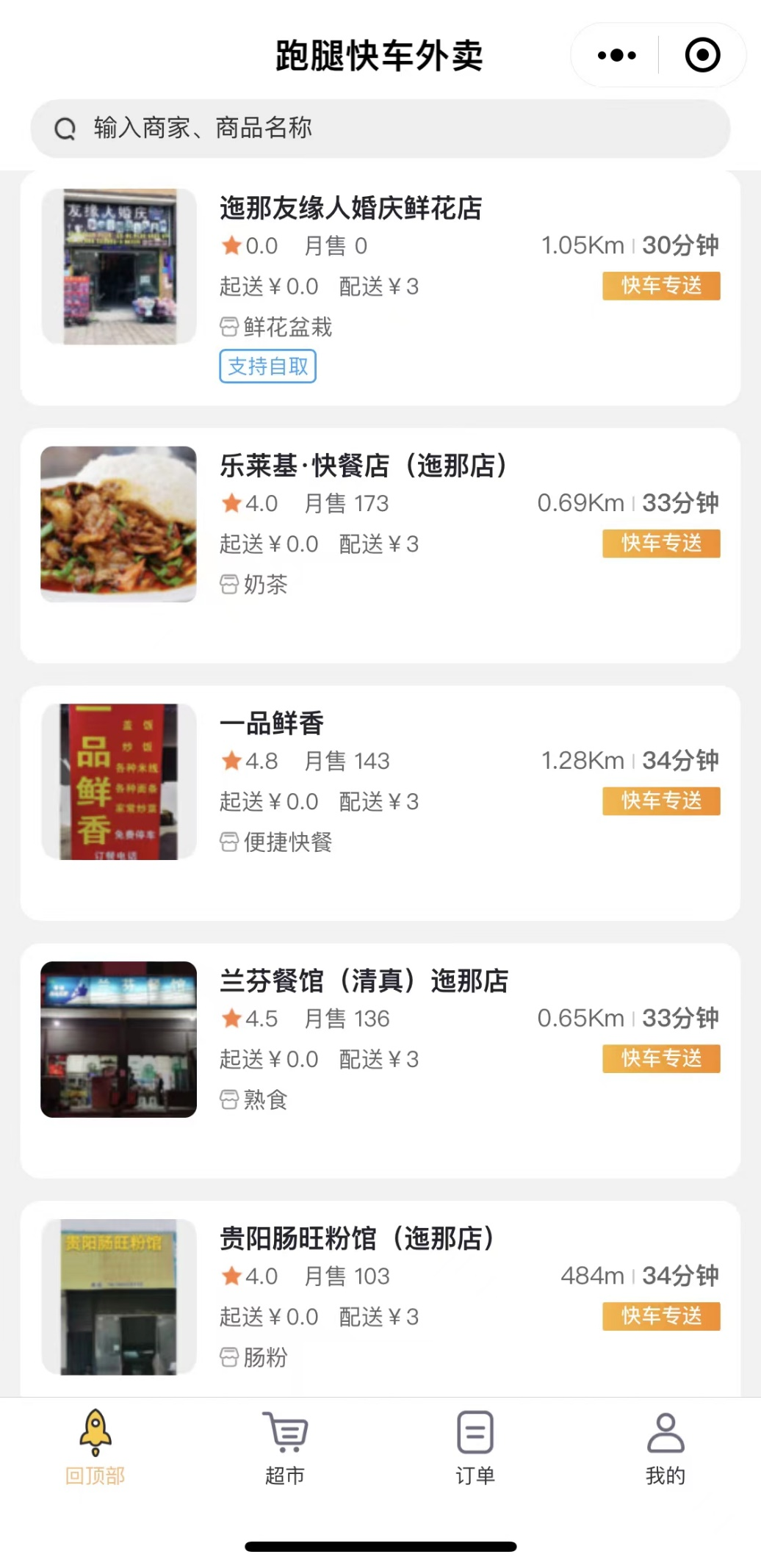761x1568 pixels.
Task: Open 贵阳肠旺粉馆（迤那店）
Action: (356, 1240)
